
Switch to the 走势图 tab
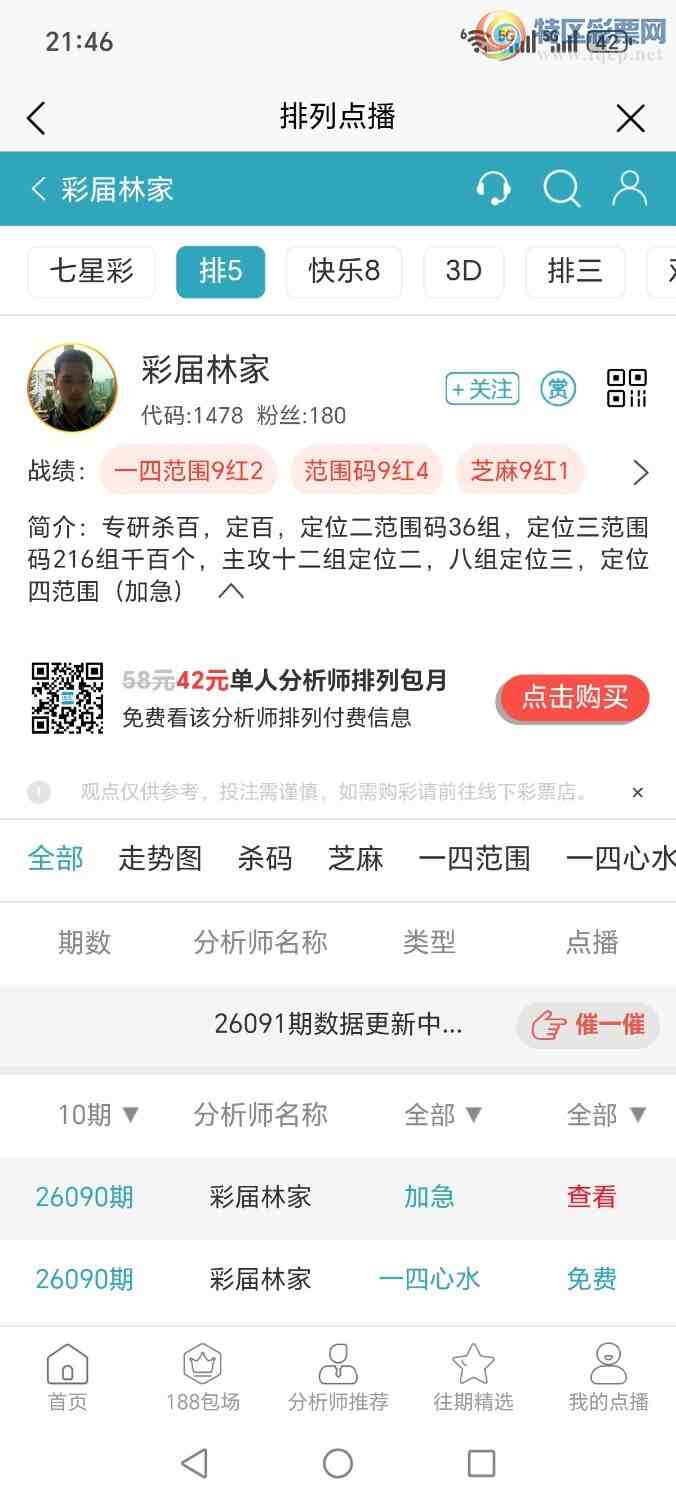tap(160, 858)
